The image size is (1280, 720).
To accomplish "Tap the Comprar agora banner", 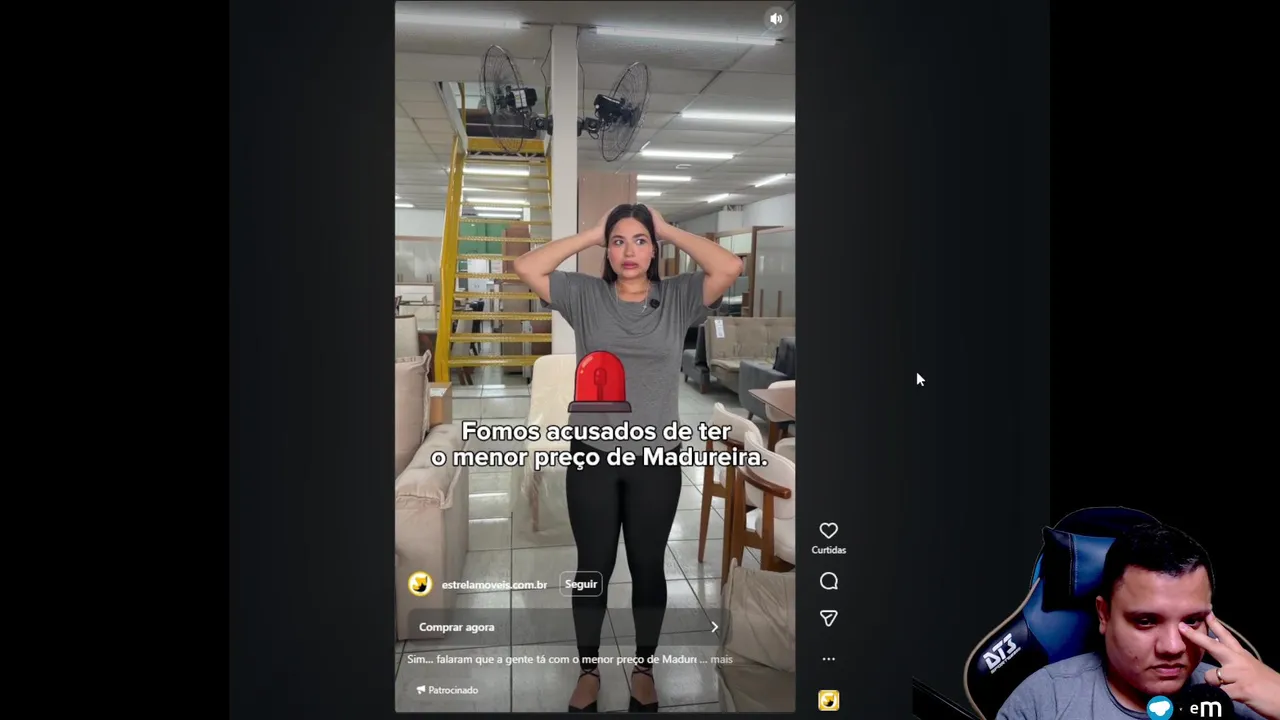I will click(x=567, y=627).
